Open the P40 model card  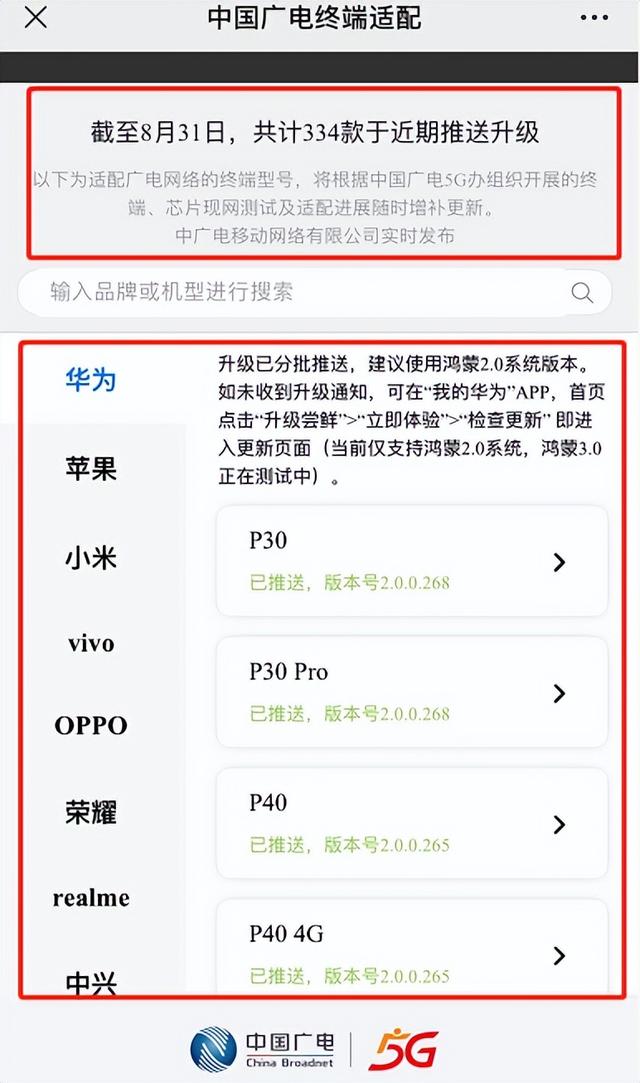point(412,823)
